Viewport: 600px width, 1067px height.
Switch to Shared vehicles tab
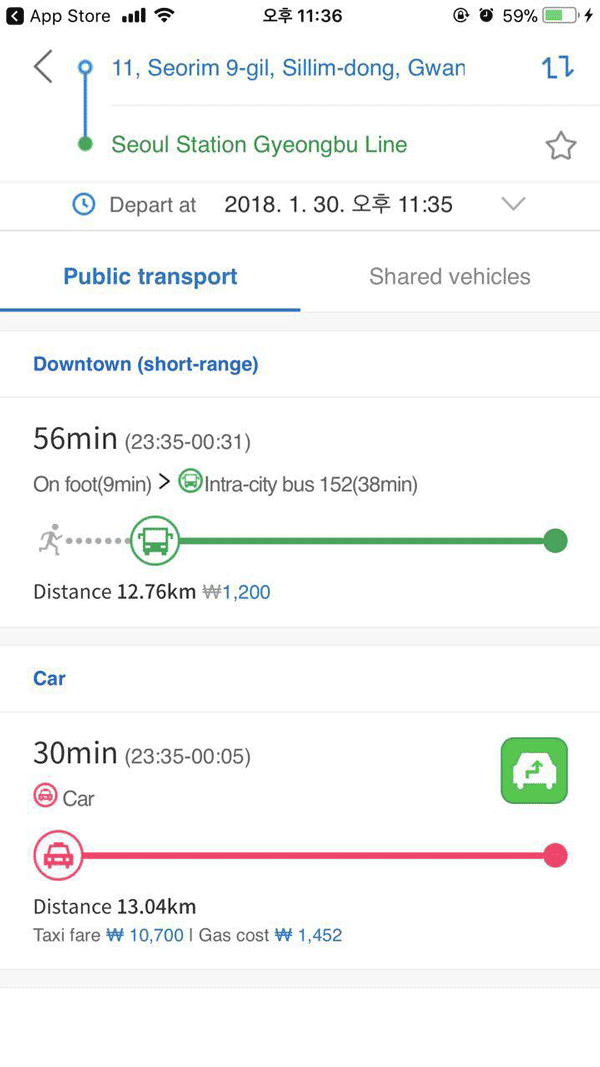click(450, 276)
